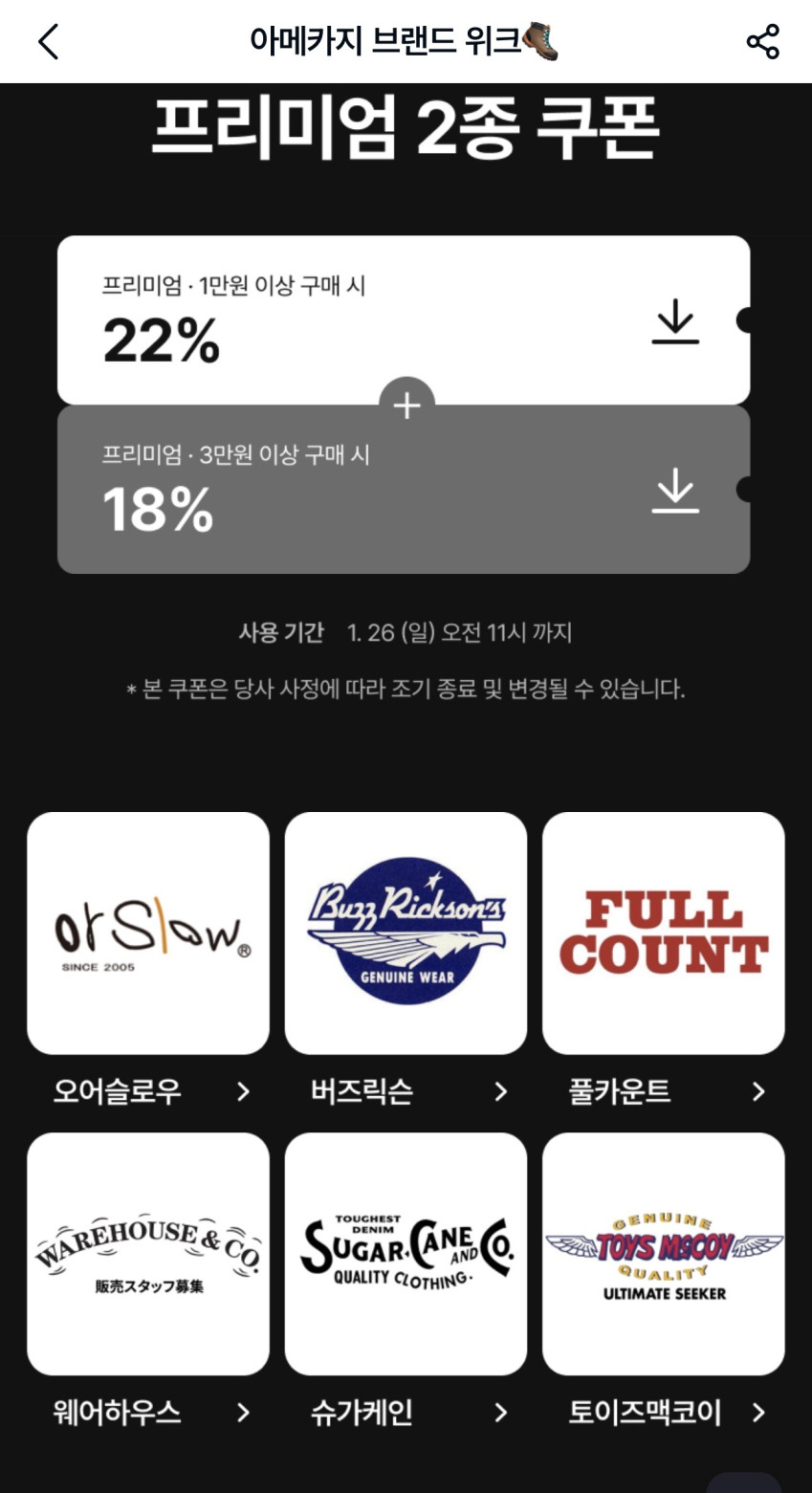Open the Toys McCoy brand tile
812x1493 pixels.
[x=663, y=1253]
